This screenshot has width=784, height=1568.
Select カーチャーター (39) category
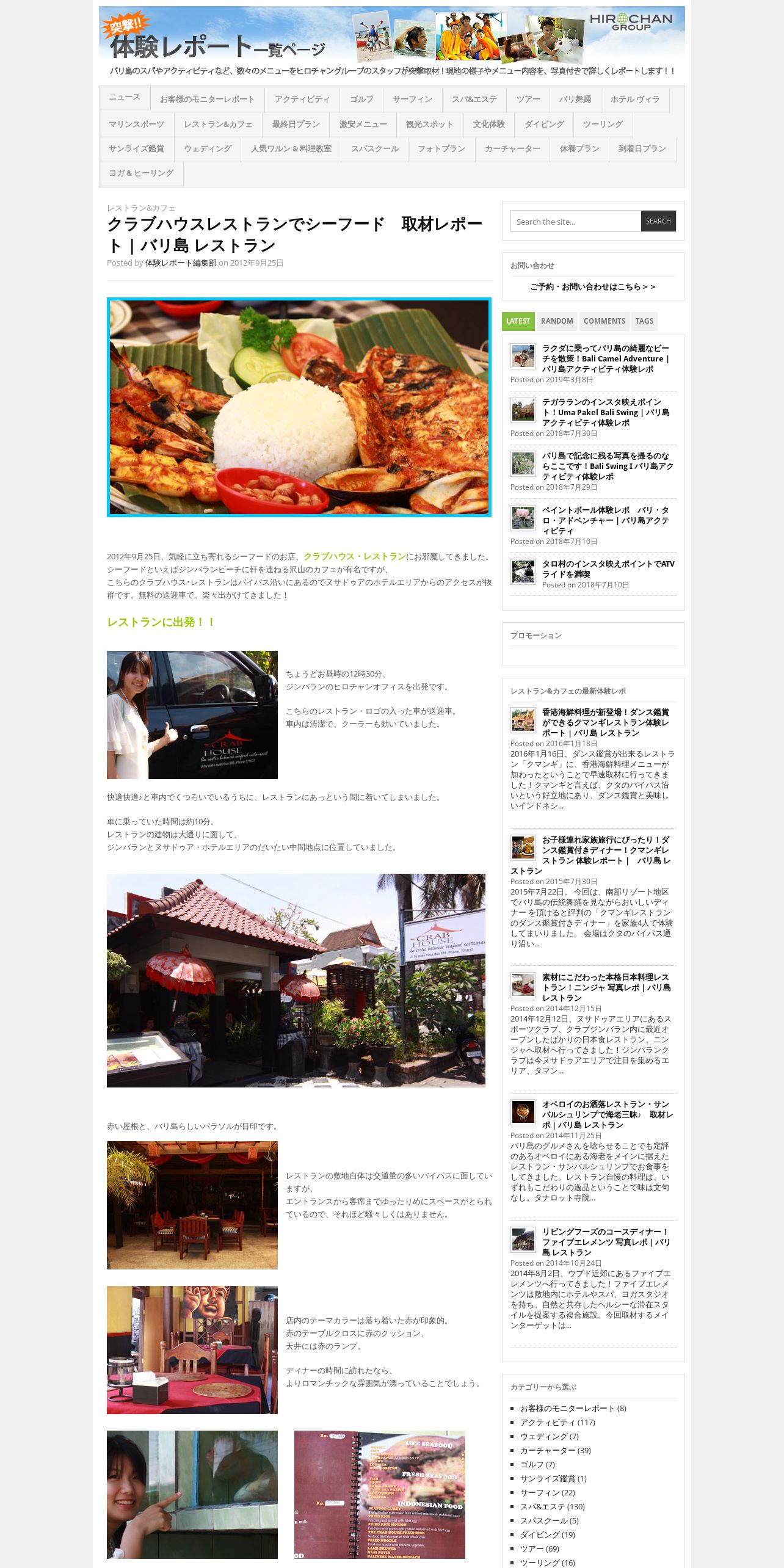[556, 1450]
